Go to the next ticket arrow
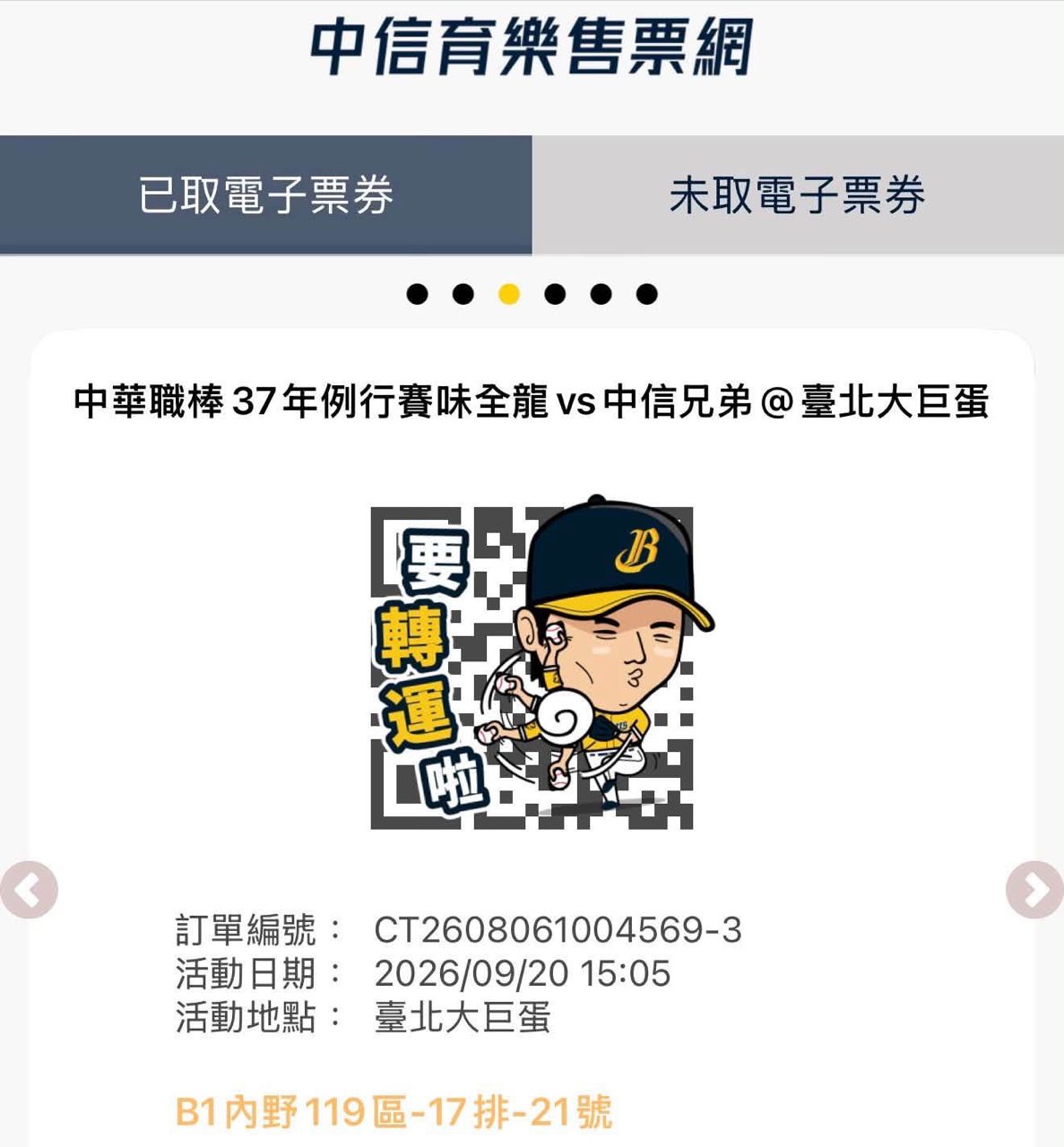The image size is (1064, 1147). pos(1035,890)
